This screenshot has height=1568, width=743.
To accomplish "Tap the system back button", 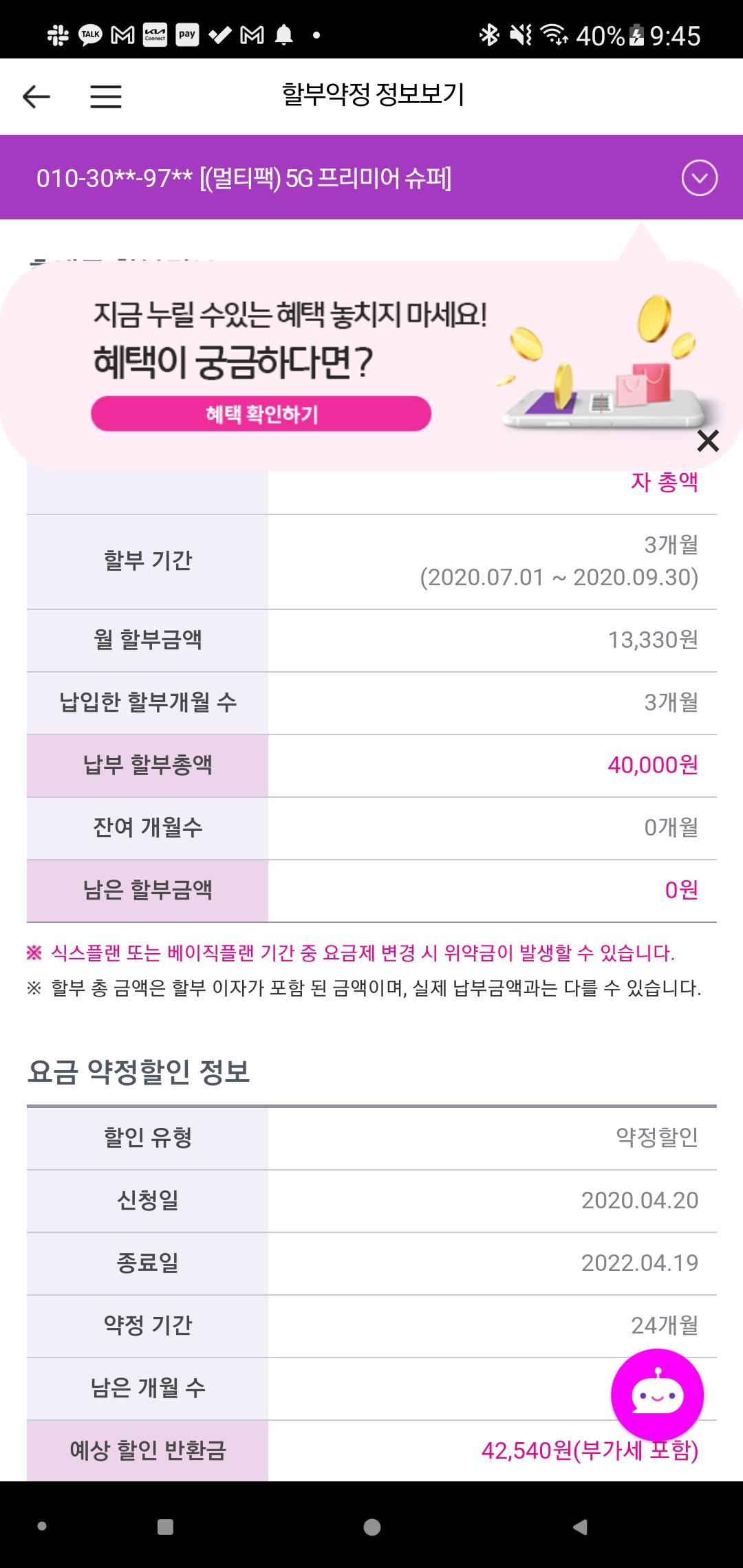I will 580,1527.
